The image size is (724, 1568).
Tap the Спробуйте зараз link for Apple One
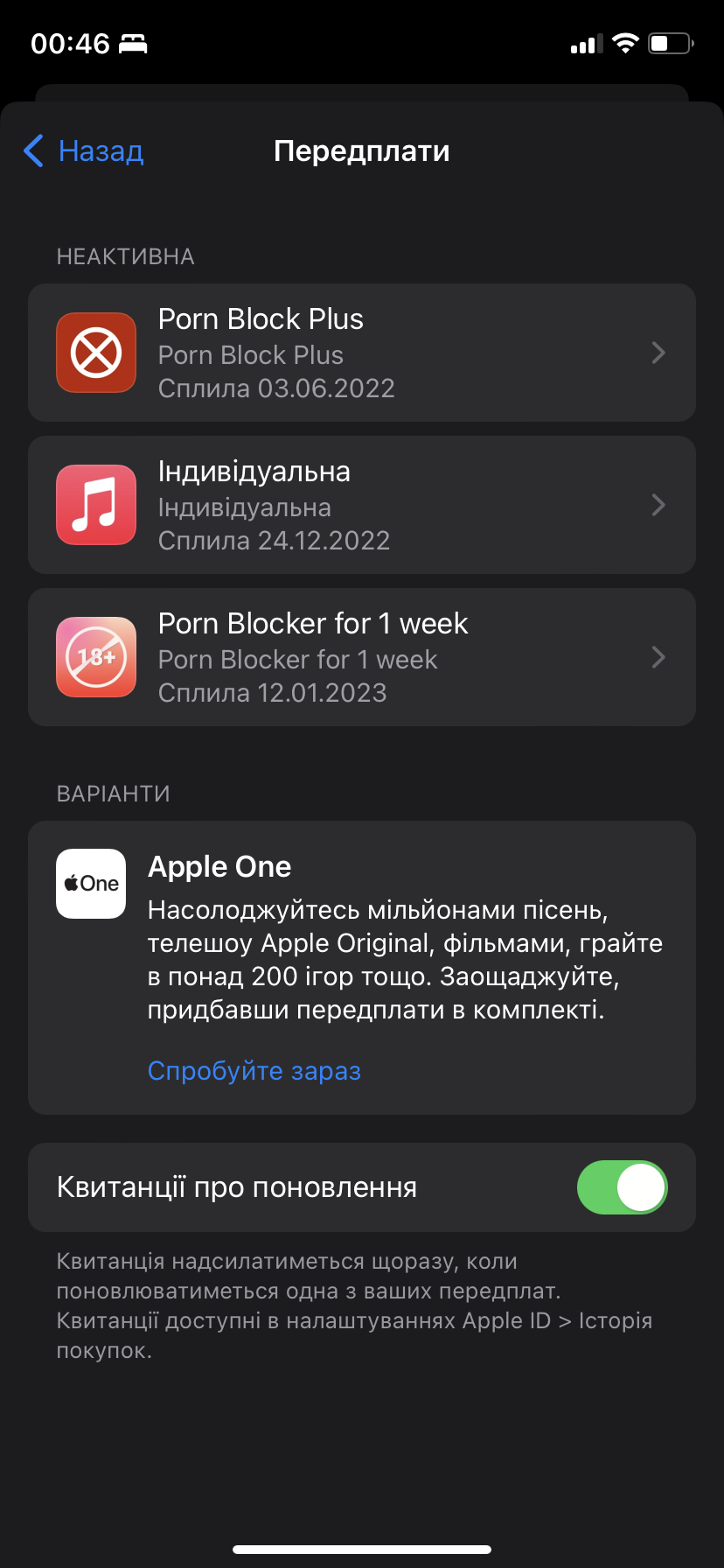point(254,1071)
